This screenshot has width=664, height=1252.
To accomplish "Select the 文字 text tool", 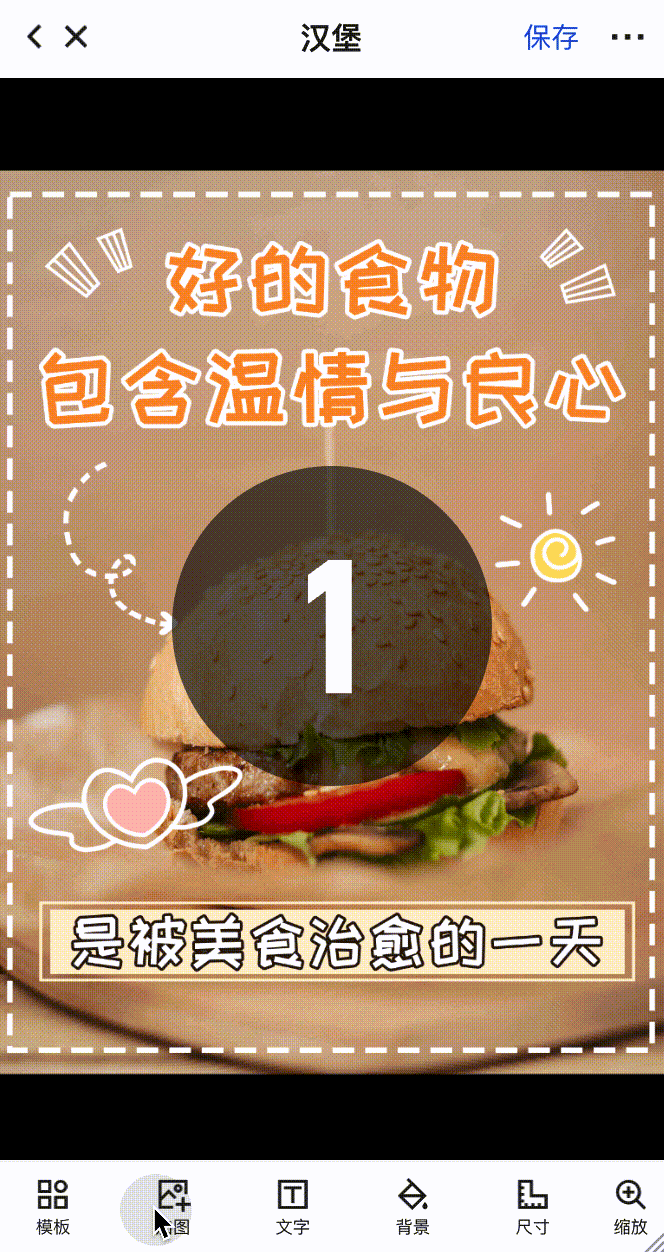I will (292, 1206).
